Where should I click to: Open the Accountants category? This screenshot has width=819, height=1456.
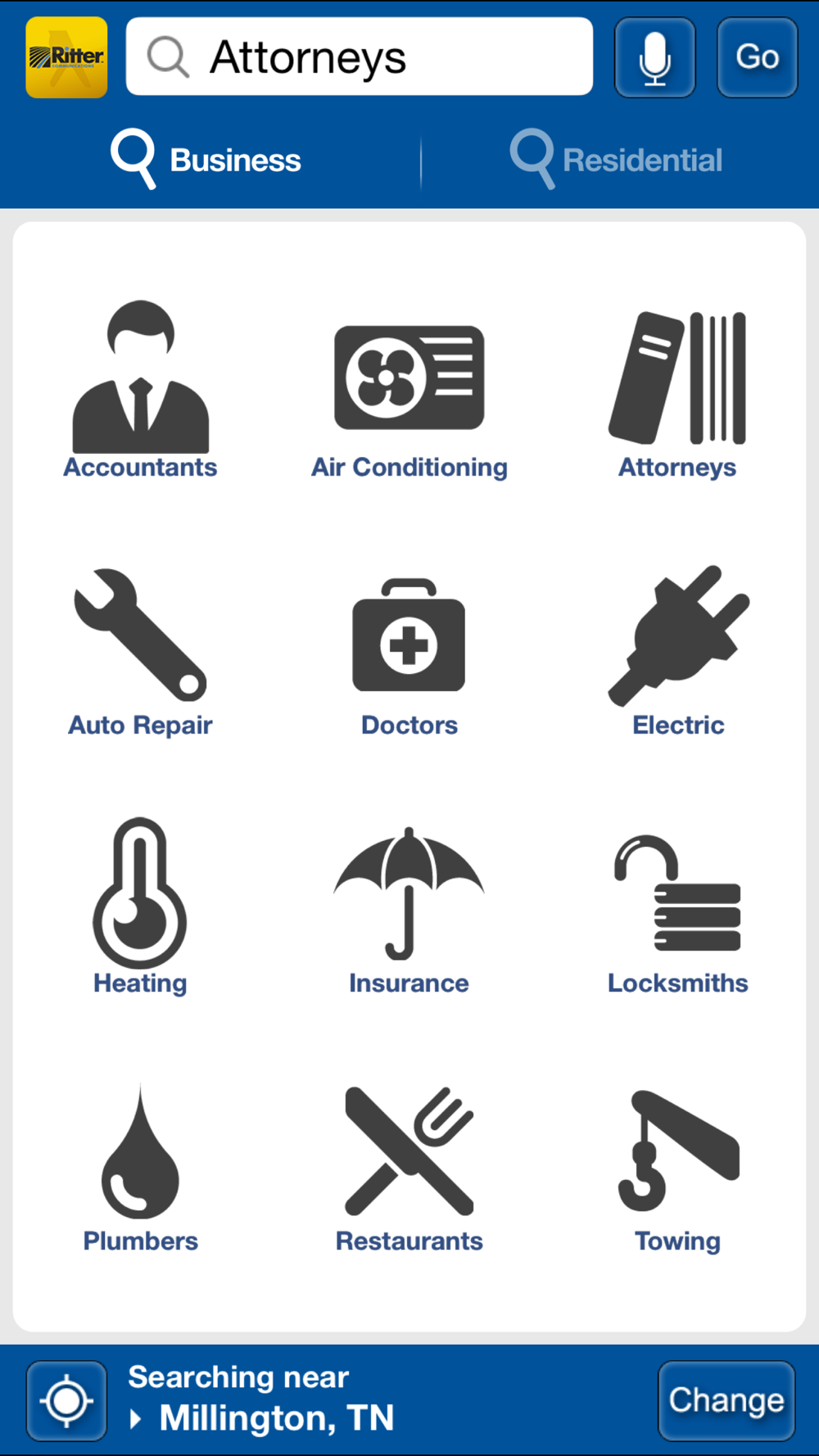(x=141, y=390)
